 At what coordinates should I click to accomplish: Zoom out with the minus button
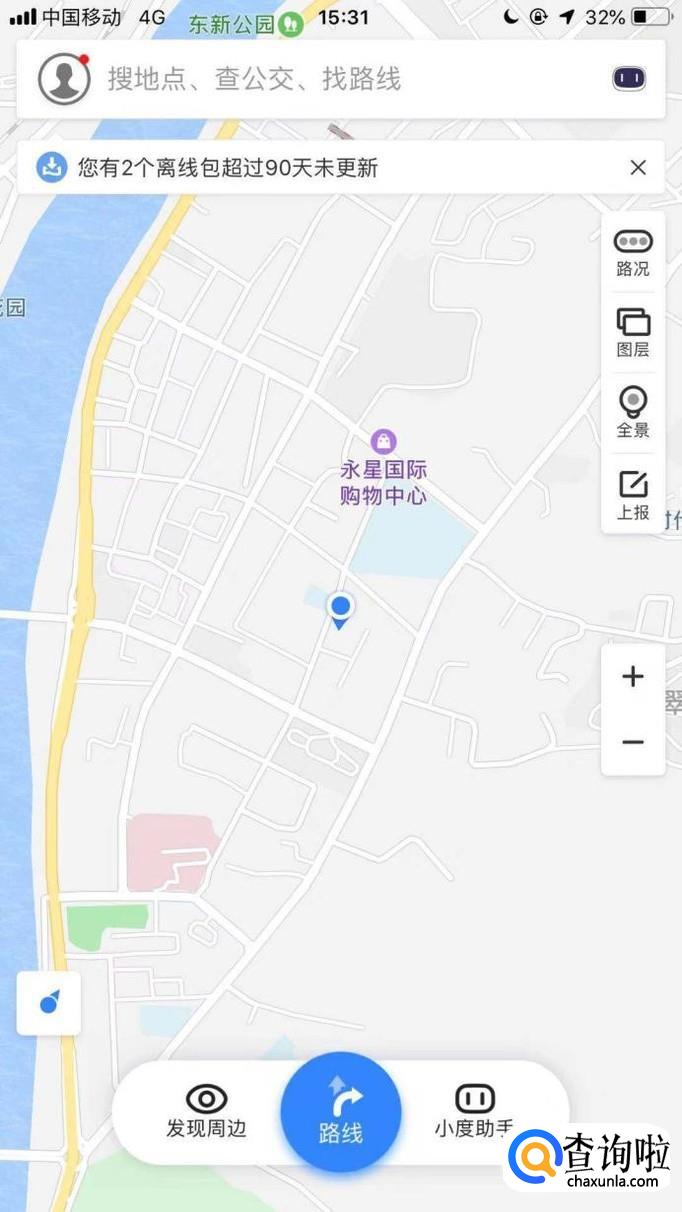[x=633, y=742]
